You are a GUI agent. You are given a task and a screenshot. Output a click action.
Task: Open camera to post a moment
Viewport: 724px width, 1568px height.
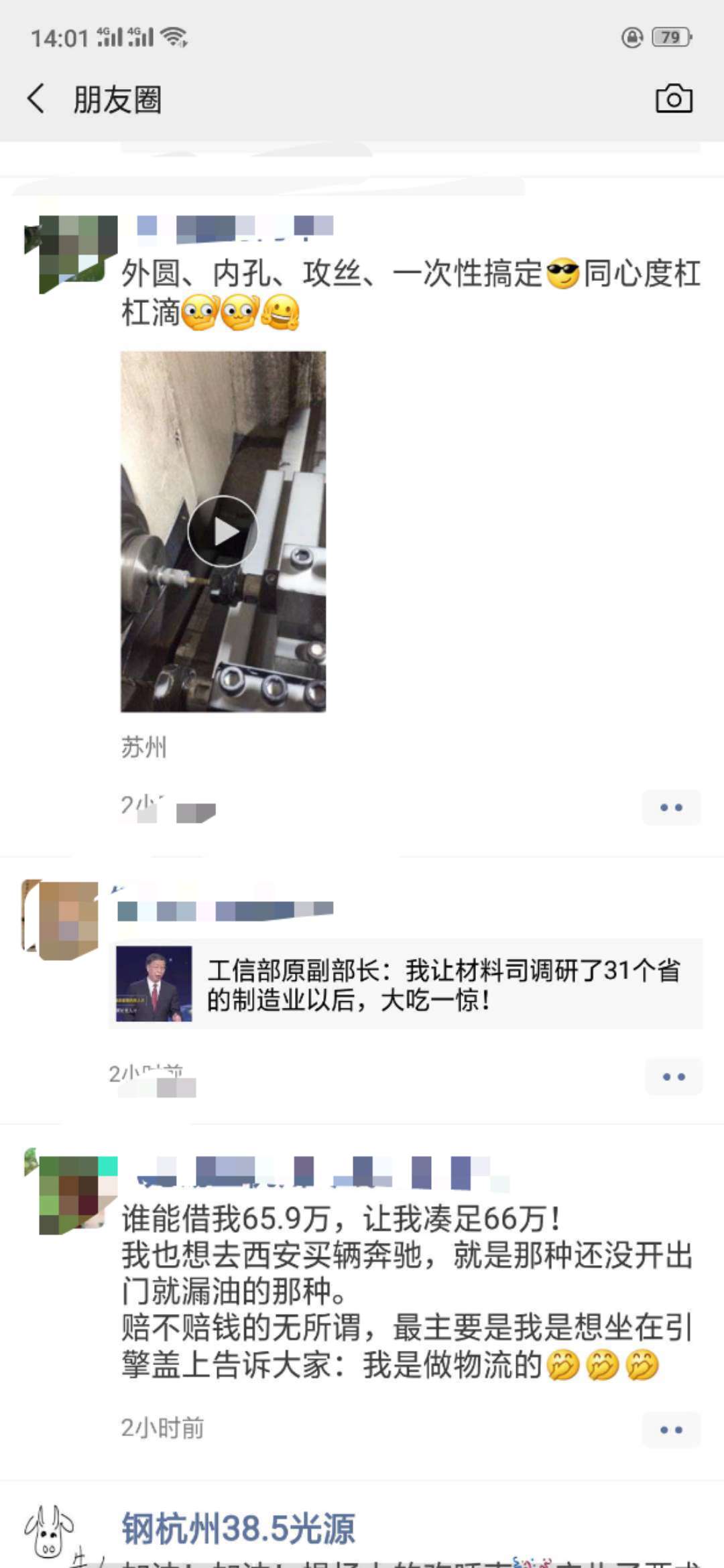coord(673,99)
